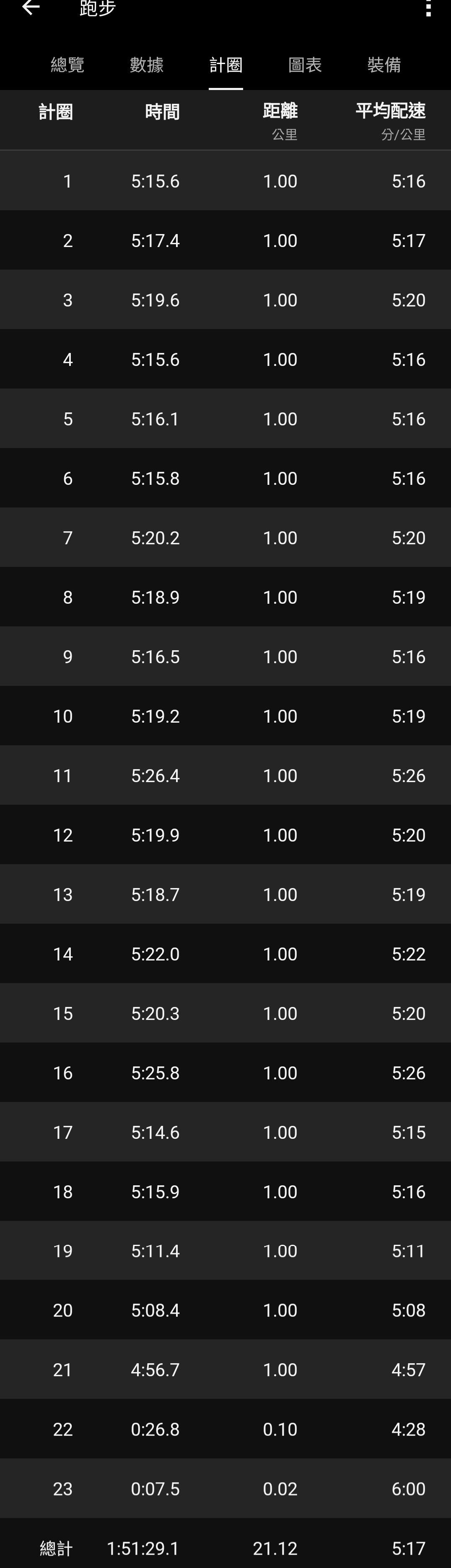Switch to the 裝備 tab
451x1568 pixels.
(384, 64)
